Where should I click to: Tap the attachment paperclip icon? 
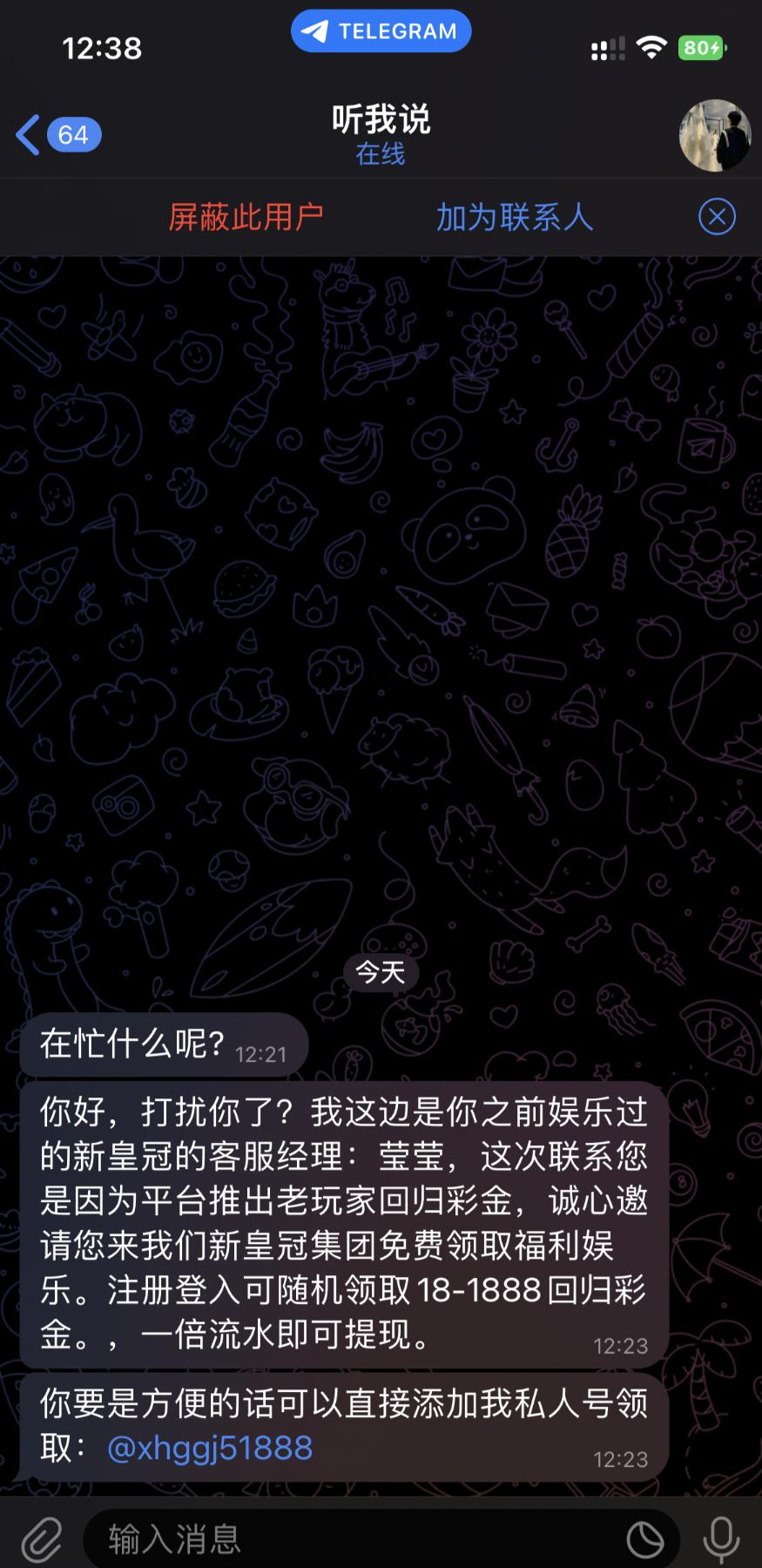click(41, 1539)
